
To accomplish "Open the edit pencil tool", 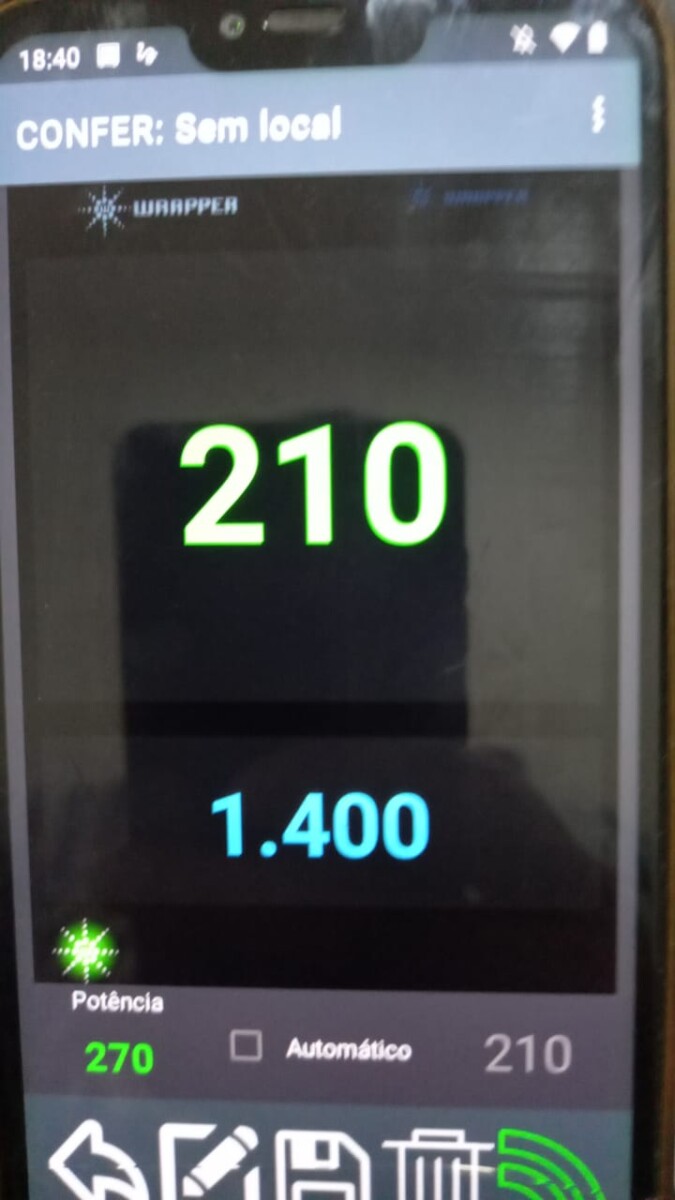I will tap(210, 1162).
